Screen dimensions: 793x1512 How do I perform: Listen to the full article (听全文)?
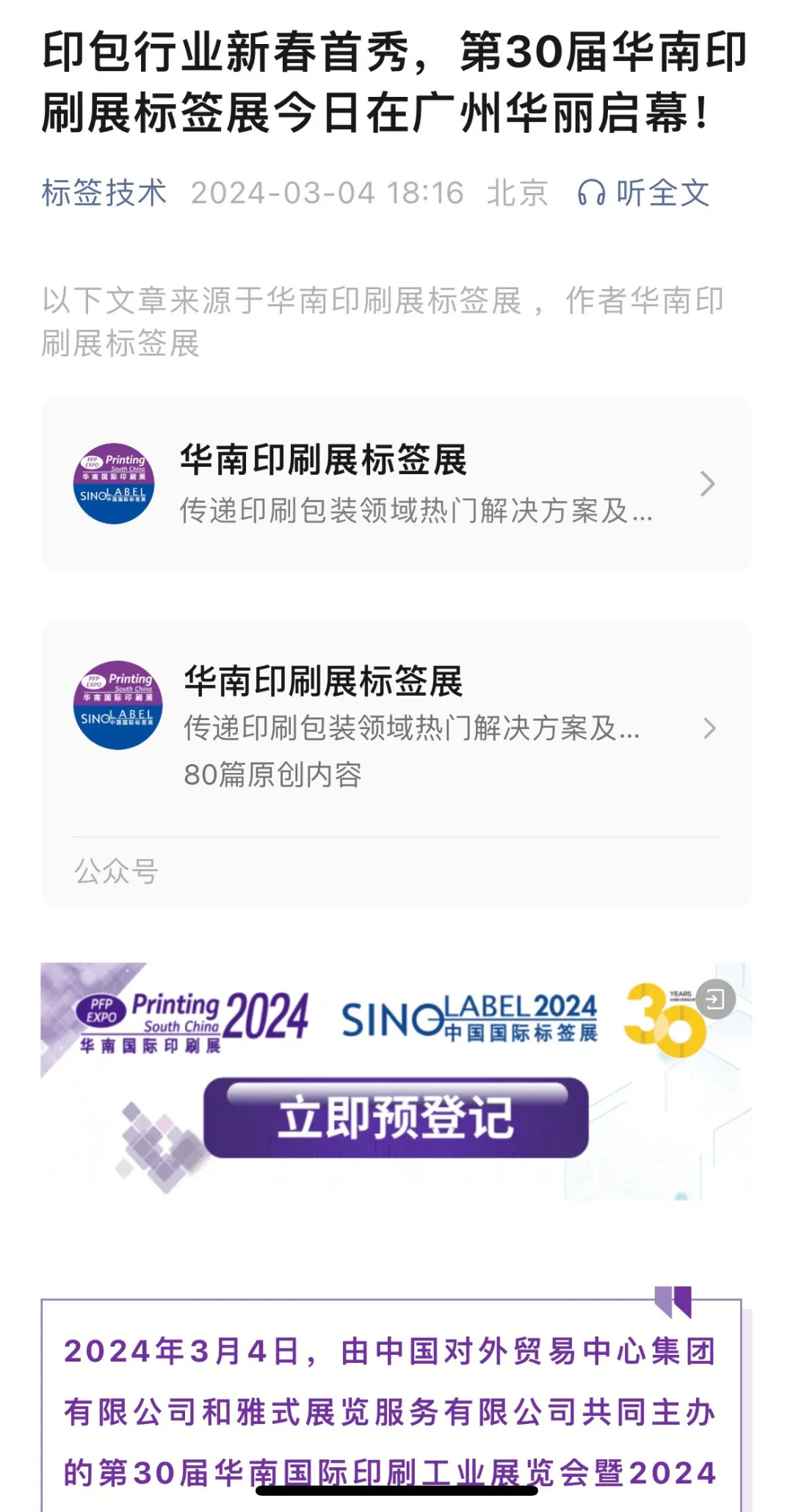coord(644,193)
